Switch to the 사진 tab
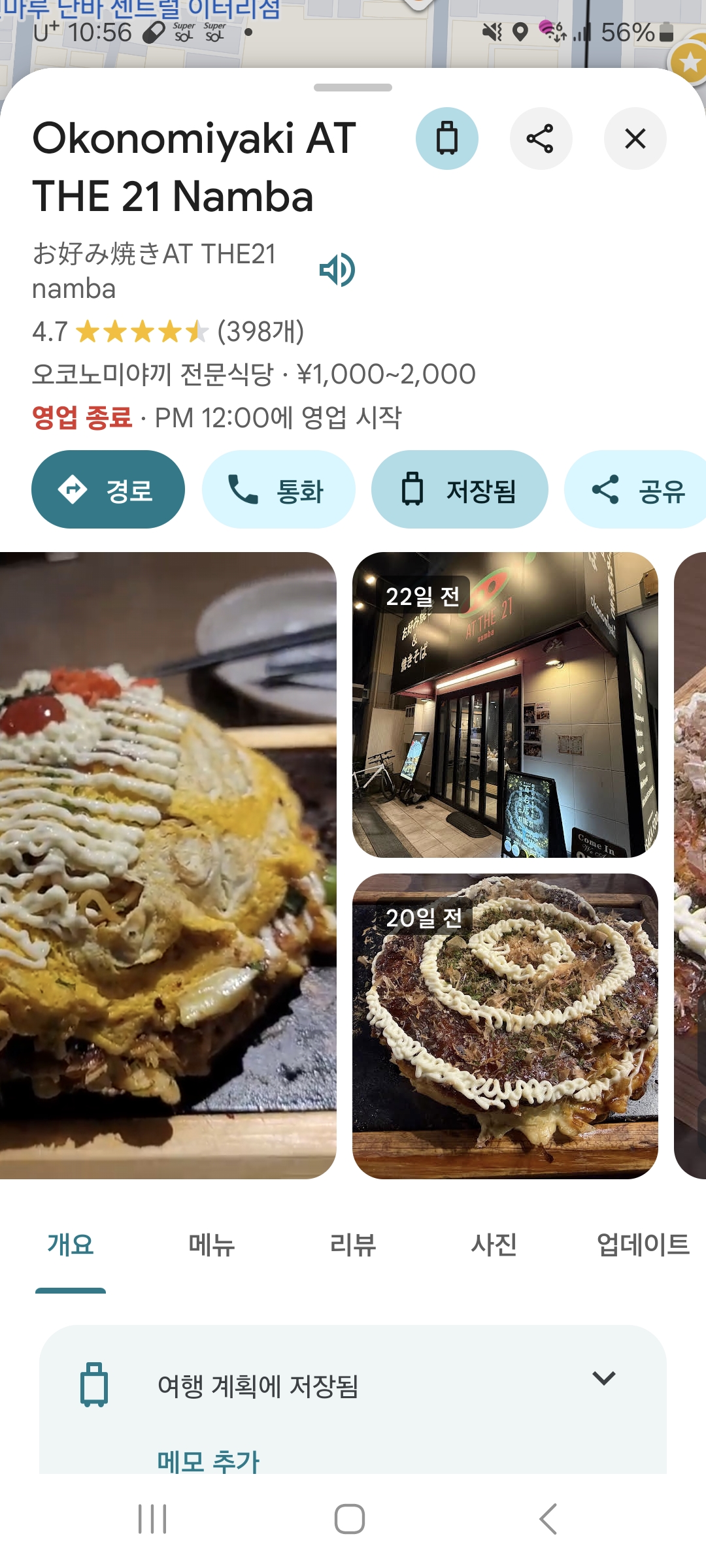 click(494, 1245)
